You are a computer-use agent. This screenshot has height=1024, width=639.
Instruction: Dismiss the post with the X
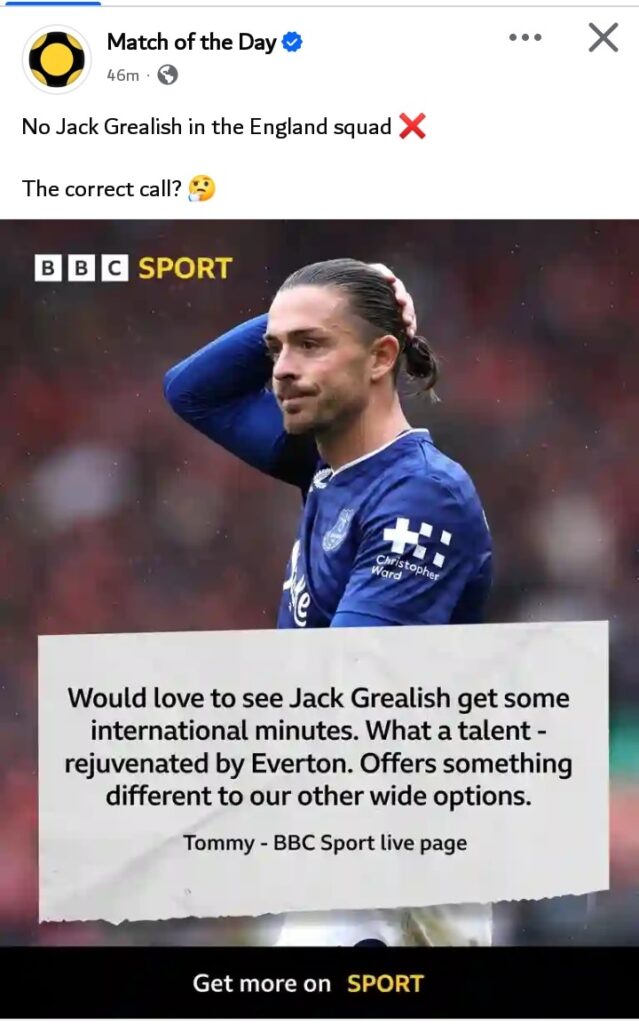point(602,38)
